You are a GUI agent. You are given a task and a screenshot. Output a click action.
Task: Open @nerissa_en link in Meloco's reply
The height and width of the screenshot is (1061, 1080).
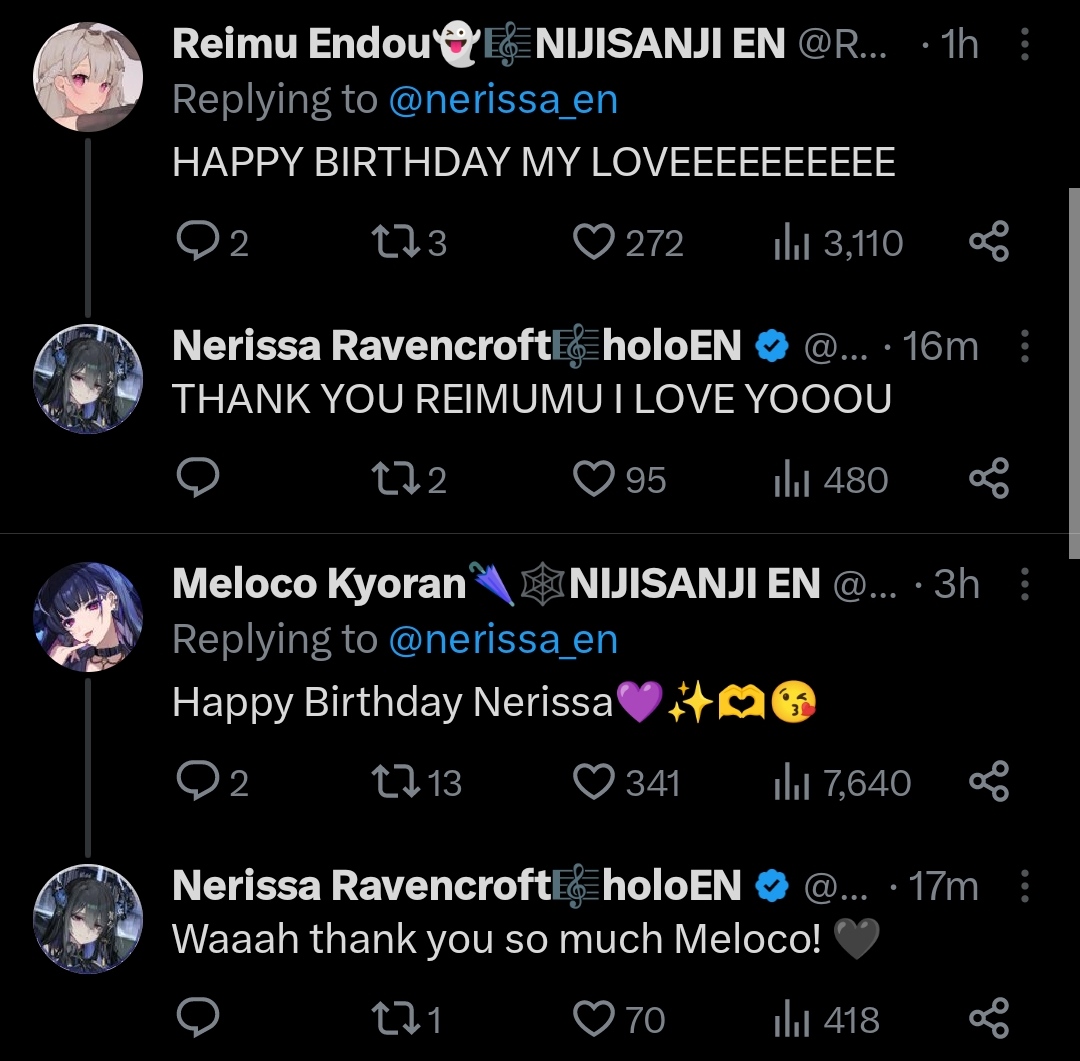tap(502, 640)
